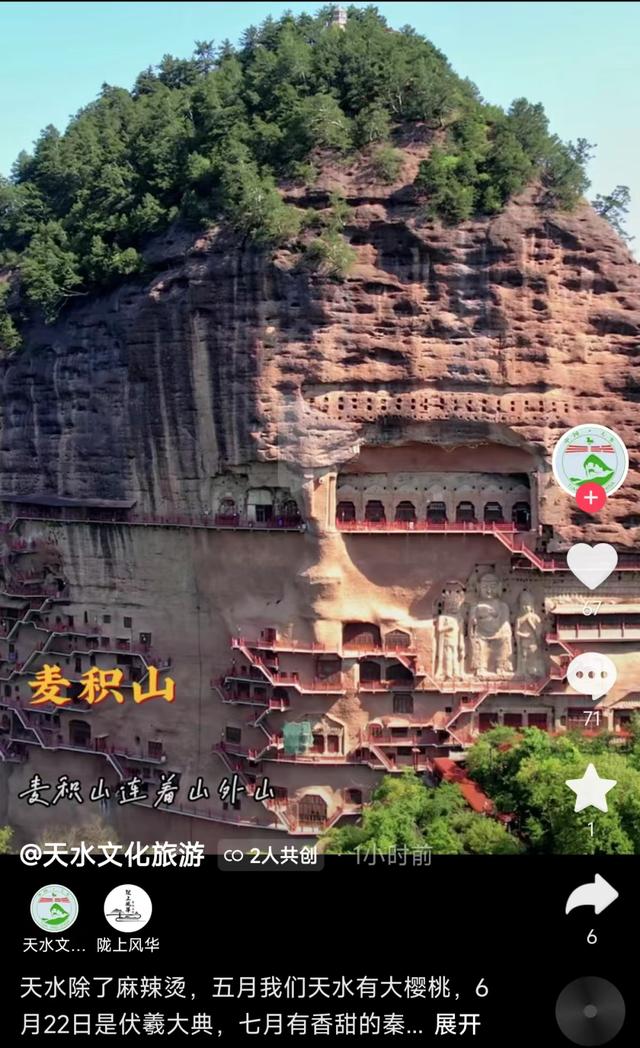Image resolution: width=640 pixels, height=1048 pixels.
Task: Open the @天水文化旅游 username link
Action: pos(112,855)
